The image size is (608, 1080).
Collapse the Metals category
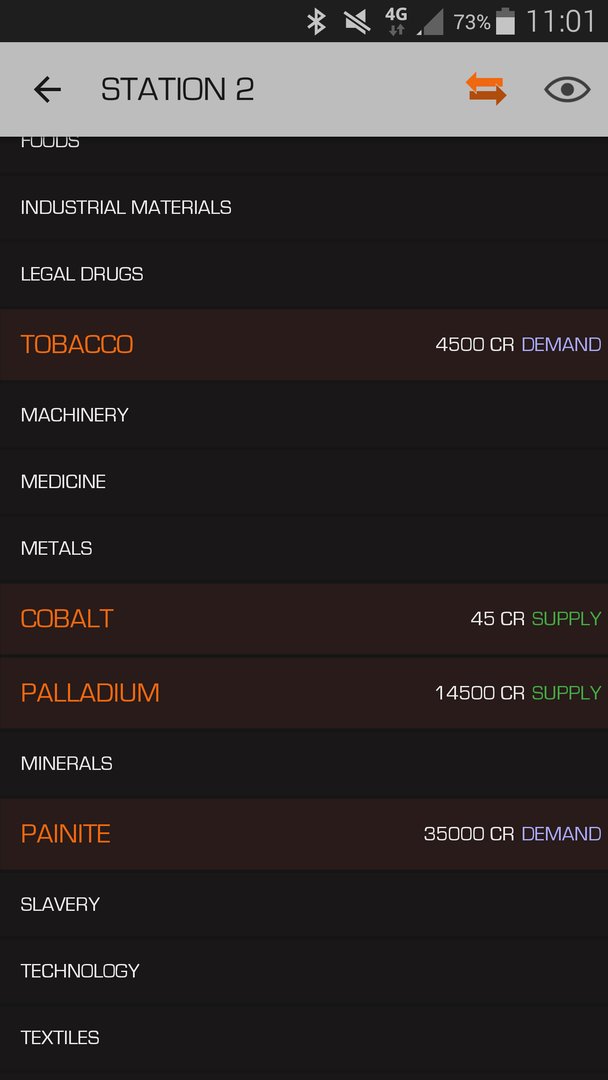tap(304, 548)
